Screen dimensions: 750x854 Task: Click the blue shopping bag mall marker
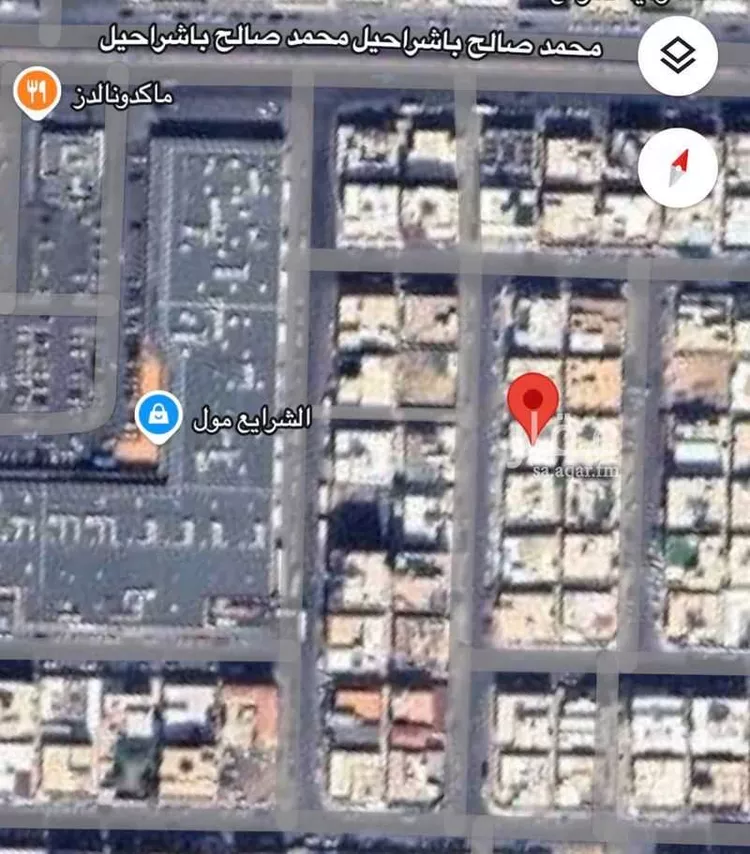coord(160,411)
